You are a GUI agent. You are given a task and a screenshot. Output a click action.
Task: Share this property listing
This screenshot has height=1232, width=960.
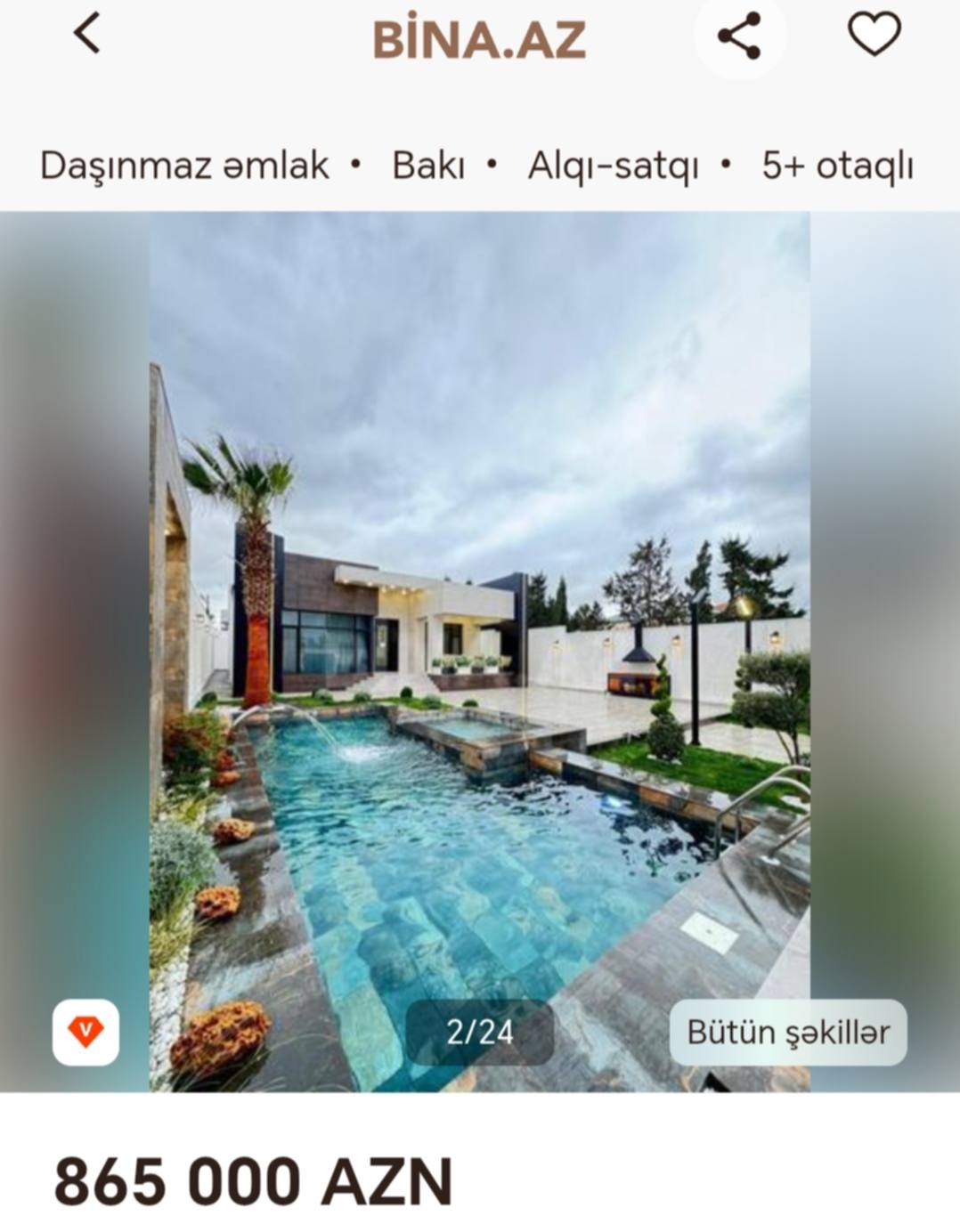738,36
